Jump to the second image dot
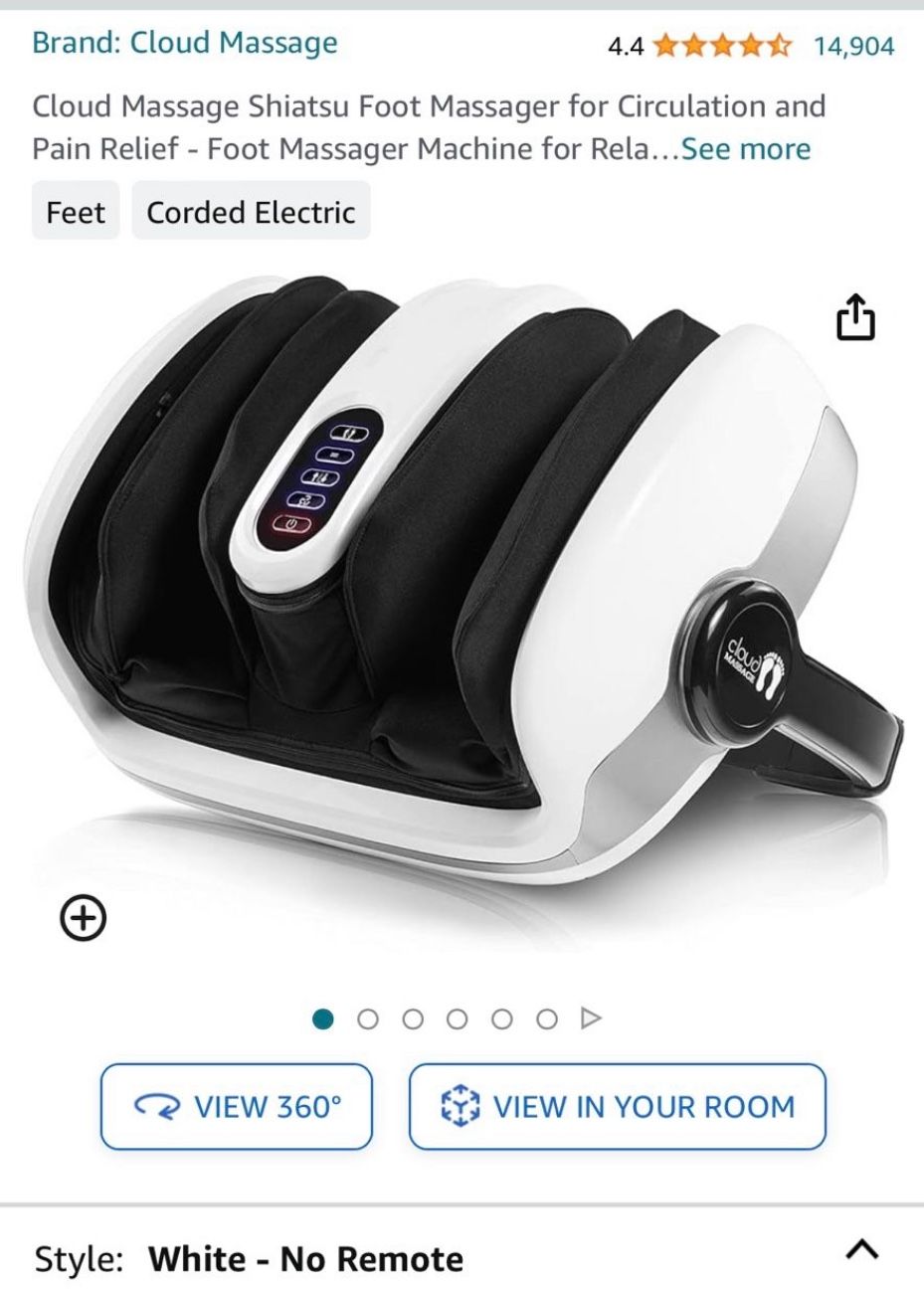 pyautogui.click(x=368, y=1018)
